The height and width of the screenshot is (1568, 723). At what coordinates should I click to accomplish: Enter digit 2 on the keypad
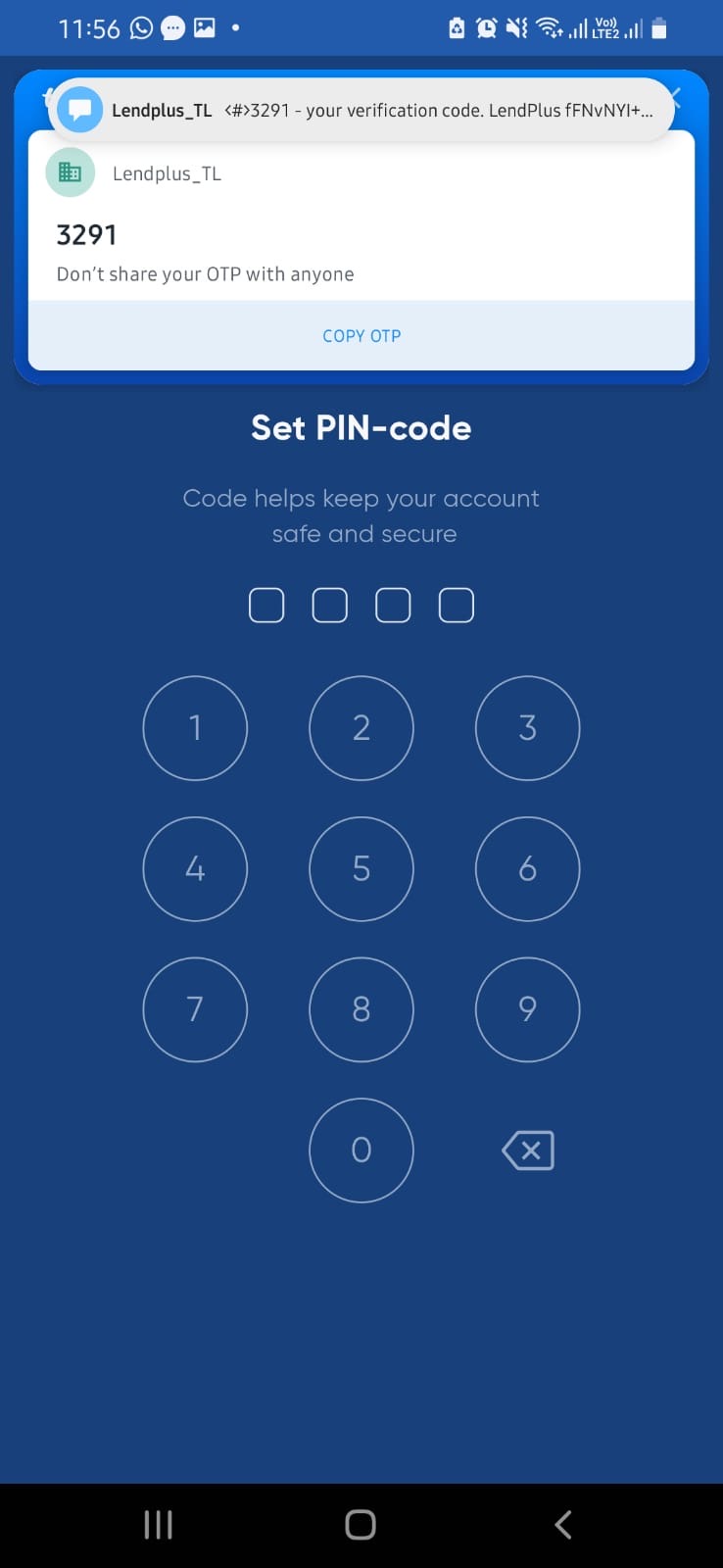(x=361, y=727)
